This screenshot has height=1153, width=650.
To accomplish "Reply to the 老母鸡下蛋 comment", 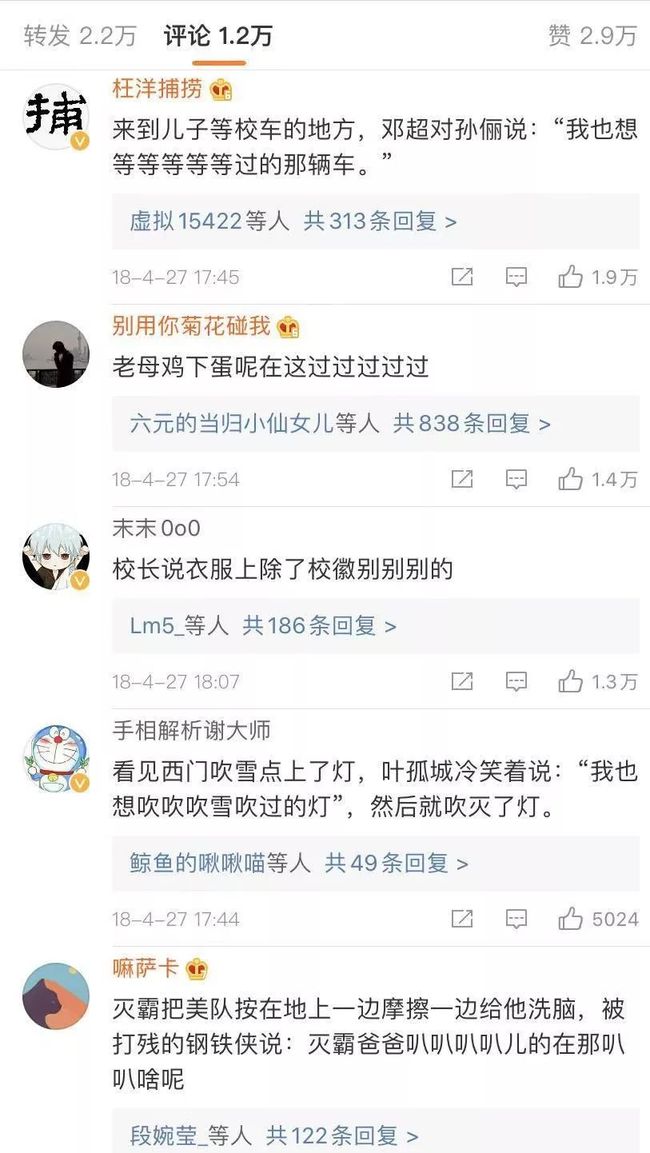I will tap(516, 480).
